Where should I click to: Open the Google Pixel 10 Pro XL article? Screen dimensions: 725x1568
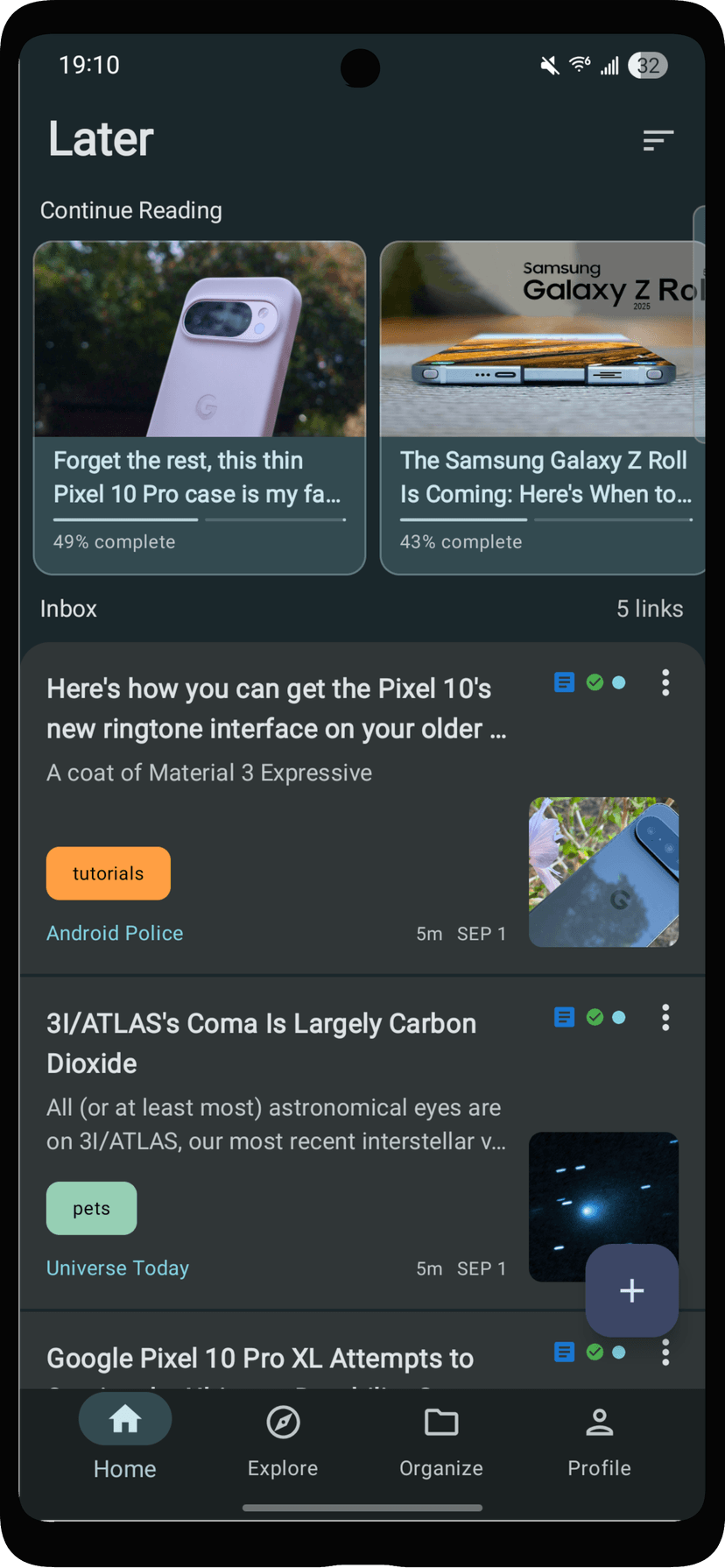click(x=260, y=1359)
